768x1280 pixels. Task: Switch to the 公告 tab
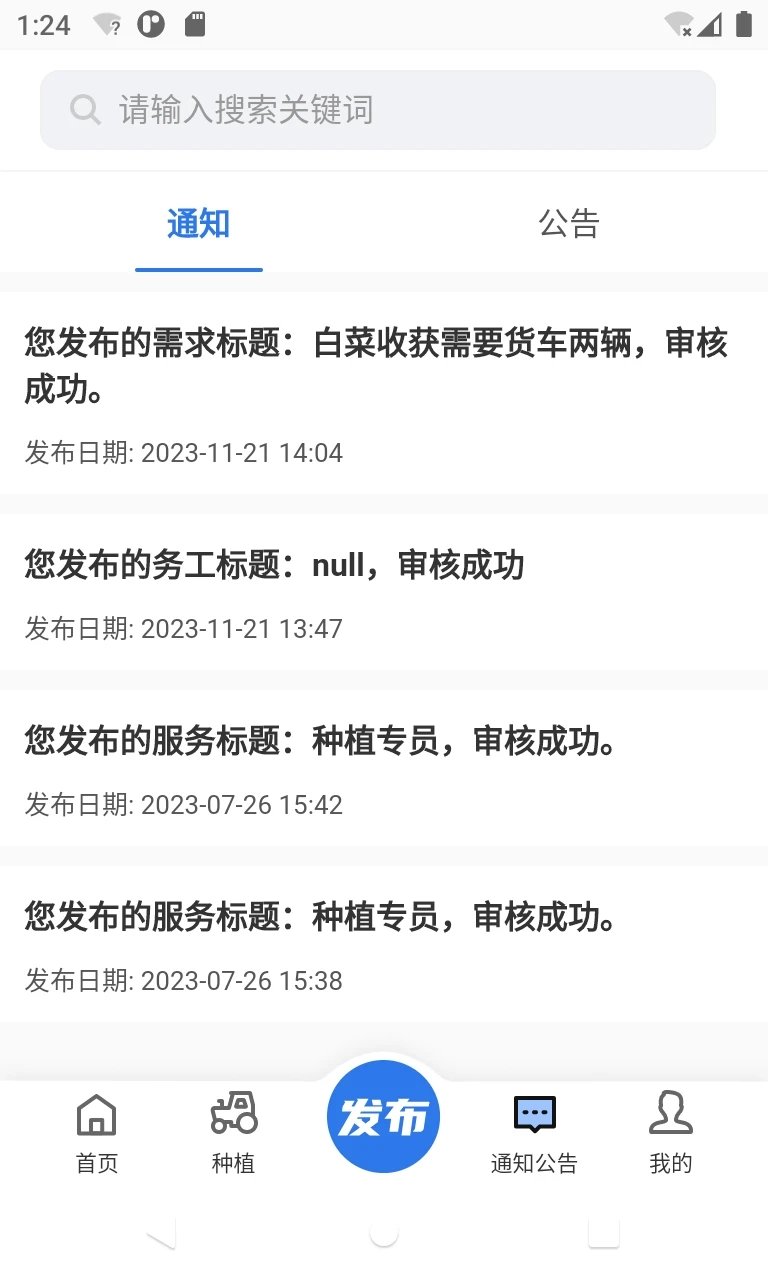coord(569,224)
